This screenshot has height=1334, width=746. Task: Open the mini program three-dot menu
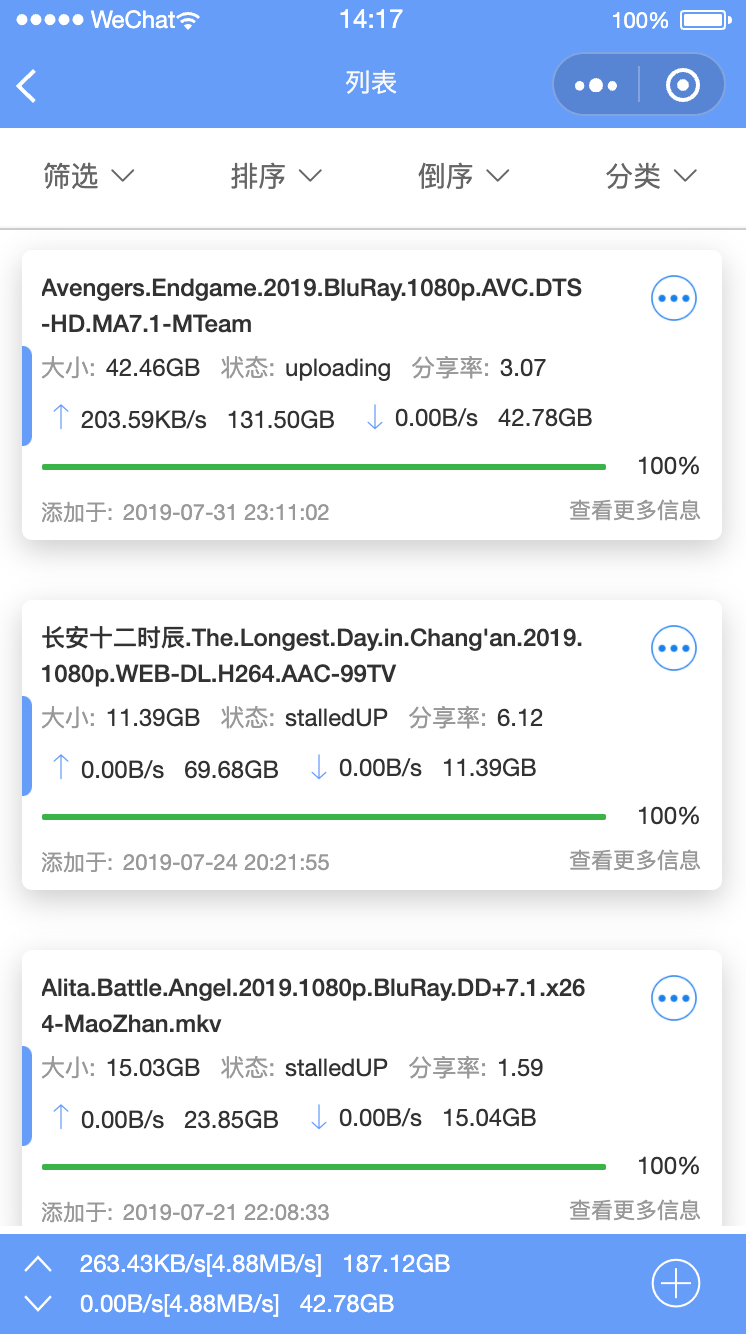[x=596, y=85]
